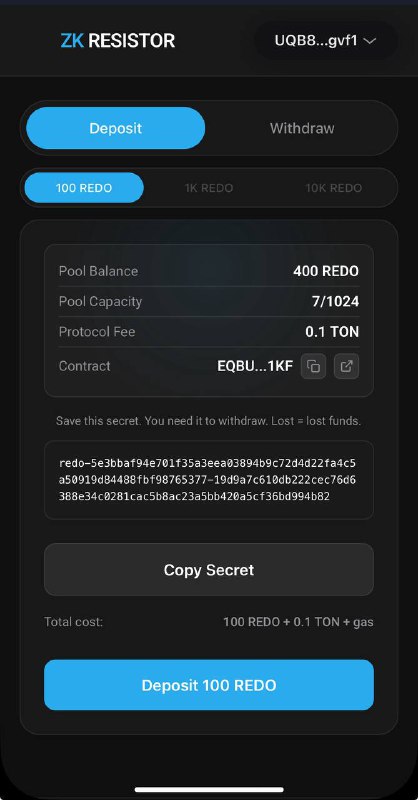Select the Deposit tab
Viewport: 418px width, 800px height.
tap(115, 128)
